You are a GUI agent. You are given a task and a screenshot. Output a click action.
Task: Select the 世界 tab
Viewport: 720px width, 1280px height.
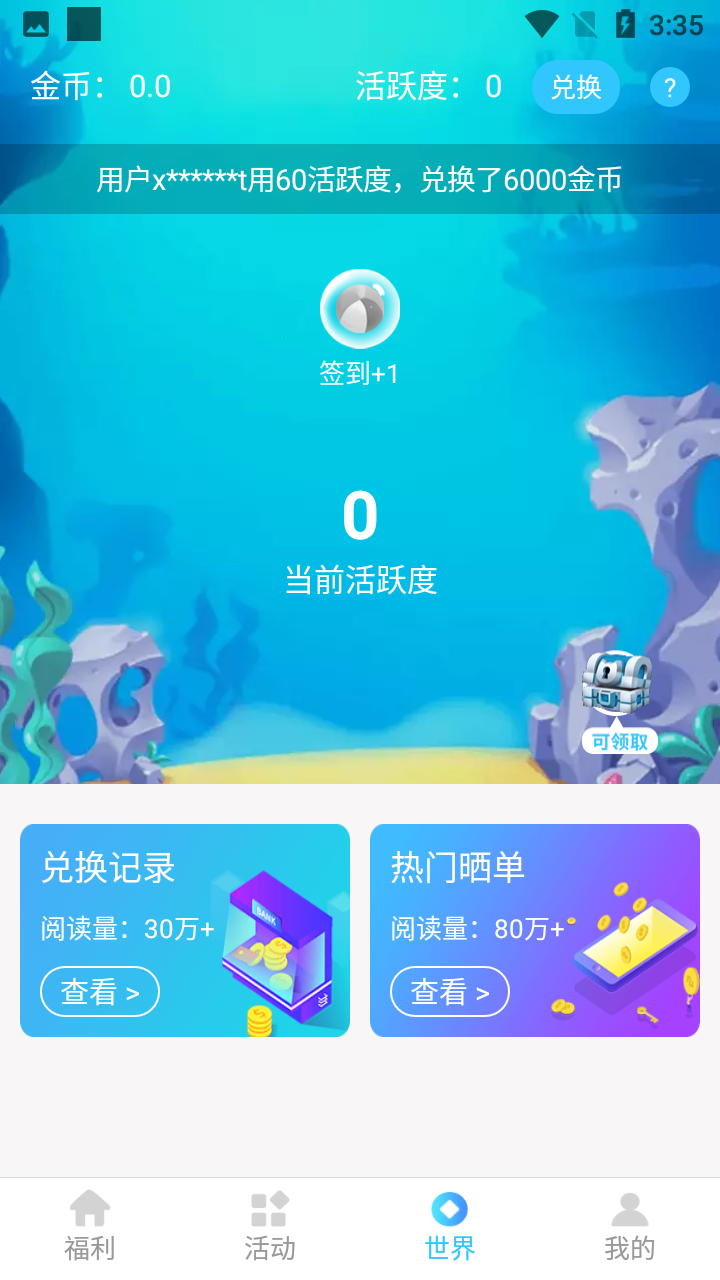450,1226
